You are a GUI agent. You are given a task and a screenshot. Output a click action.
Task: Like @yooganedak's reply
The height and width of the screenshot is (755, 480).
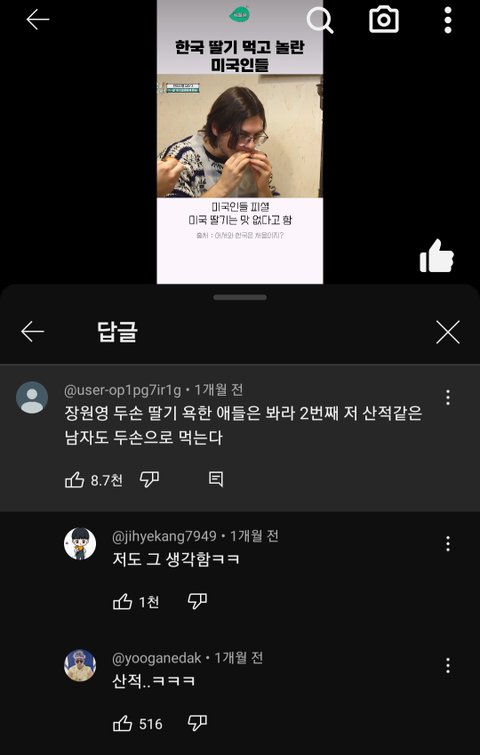[x=122, y=723]
